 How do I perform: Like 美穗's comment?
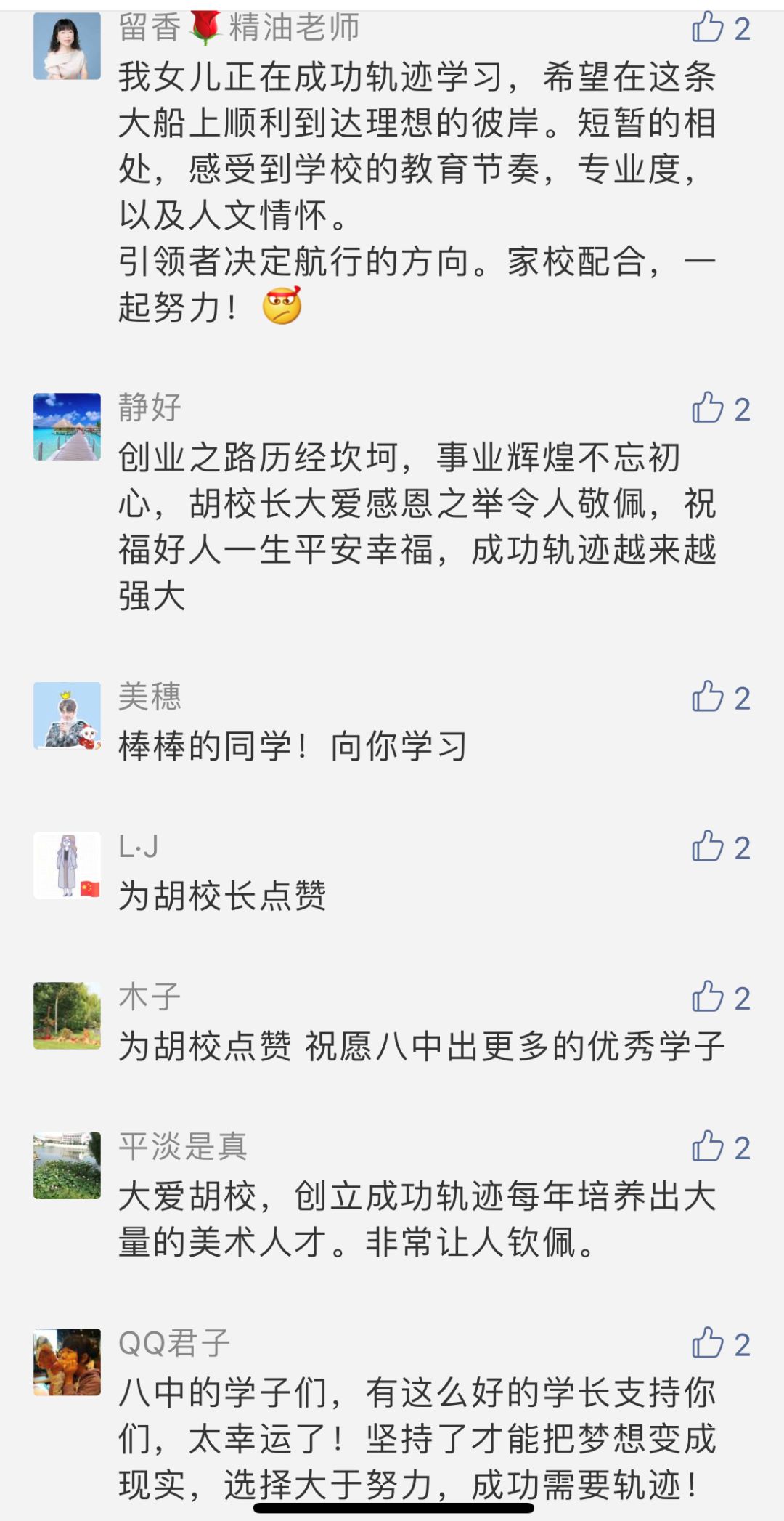coord(708,697)
